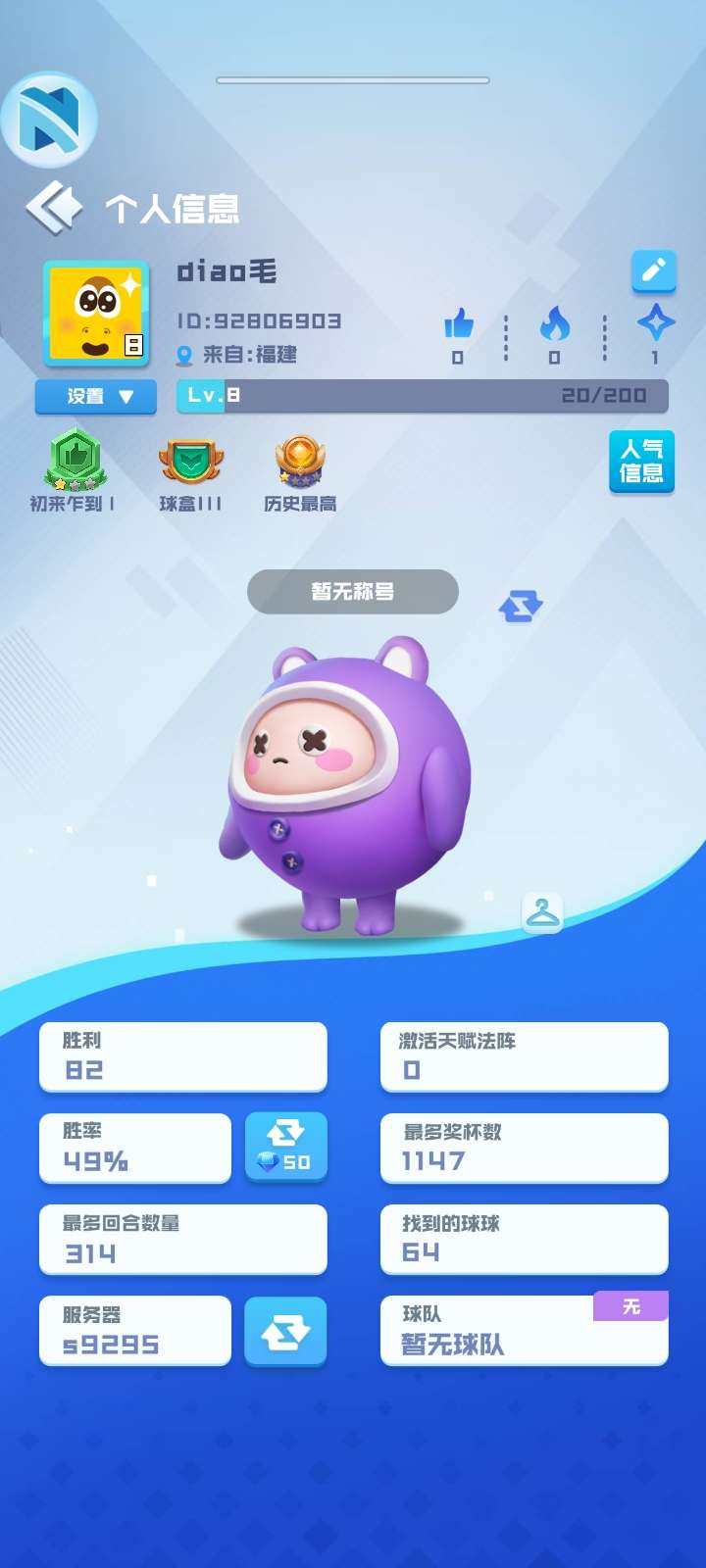Tap the clothes hanger outfit icon

pyautogui.click(x=543, y=913)
